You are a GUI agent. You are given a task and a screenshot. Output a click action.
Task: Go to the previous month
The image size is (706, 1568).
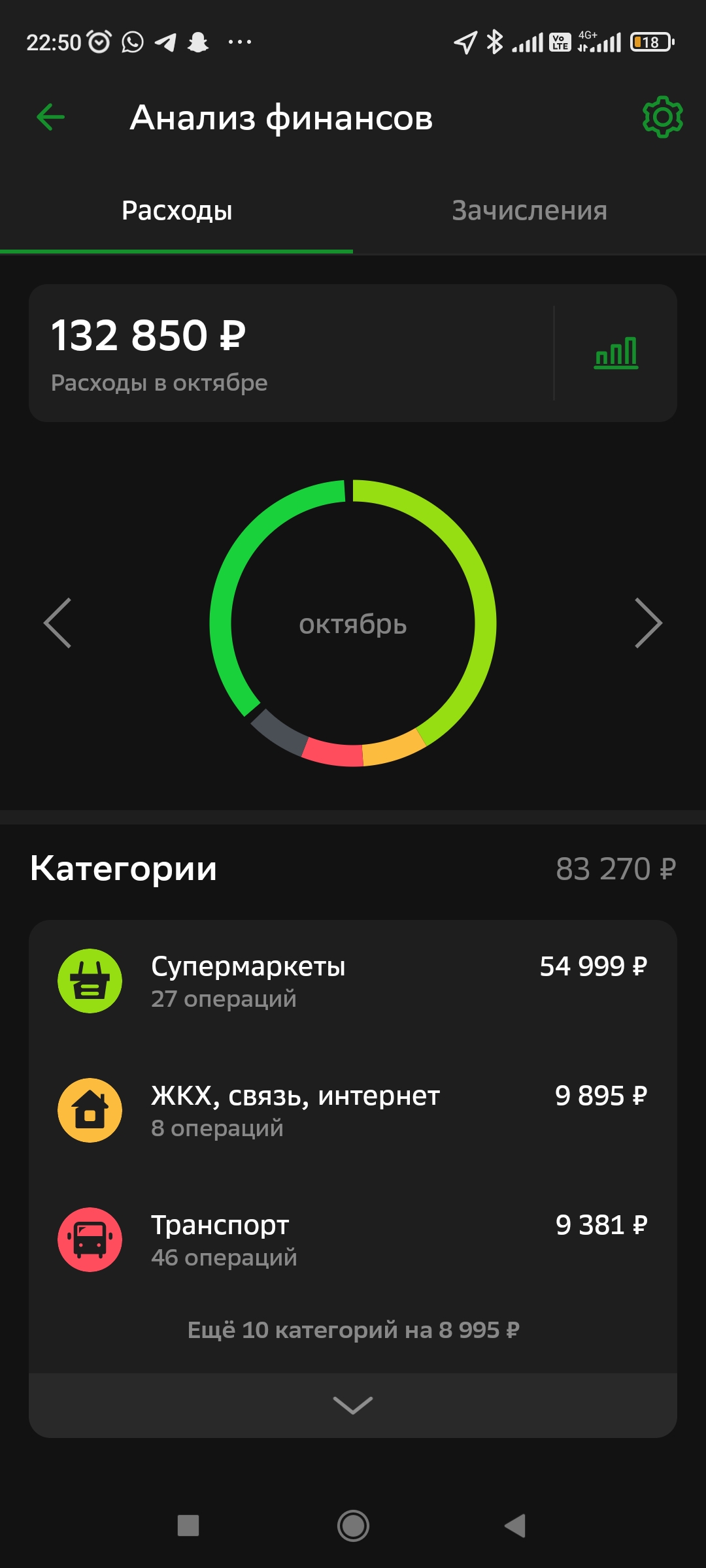point(58,623)
